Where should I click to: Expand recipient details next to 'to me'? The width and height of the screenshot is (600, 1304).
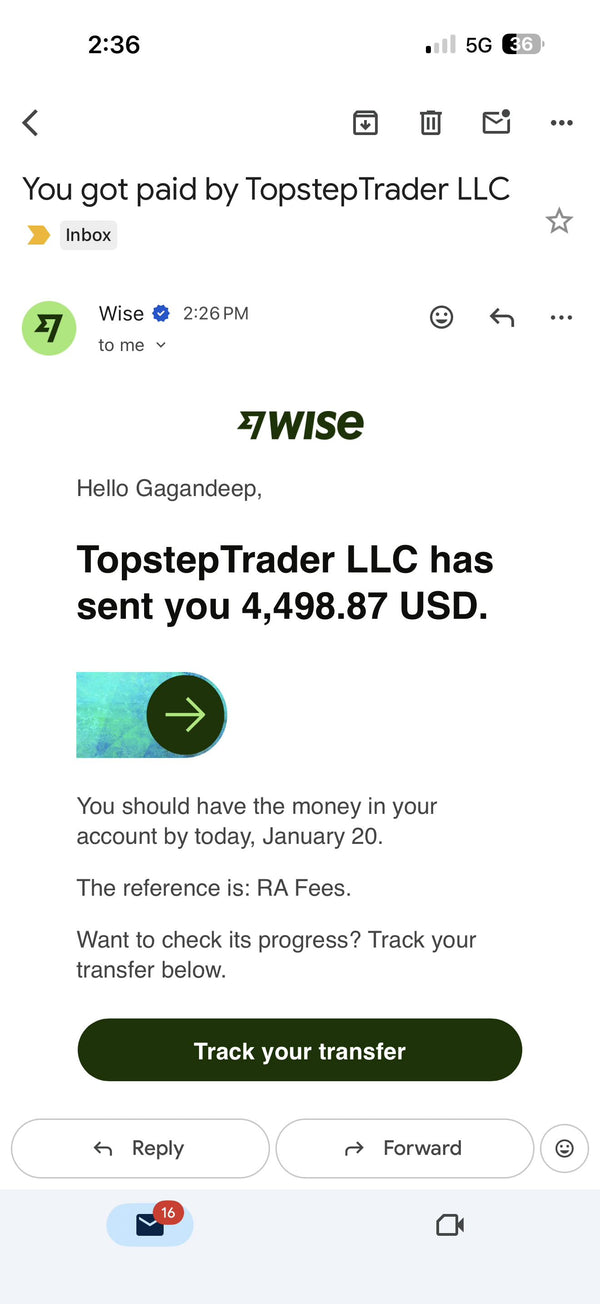point(161,346)
